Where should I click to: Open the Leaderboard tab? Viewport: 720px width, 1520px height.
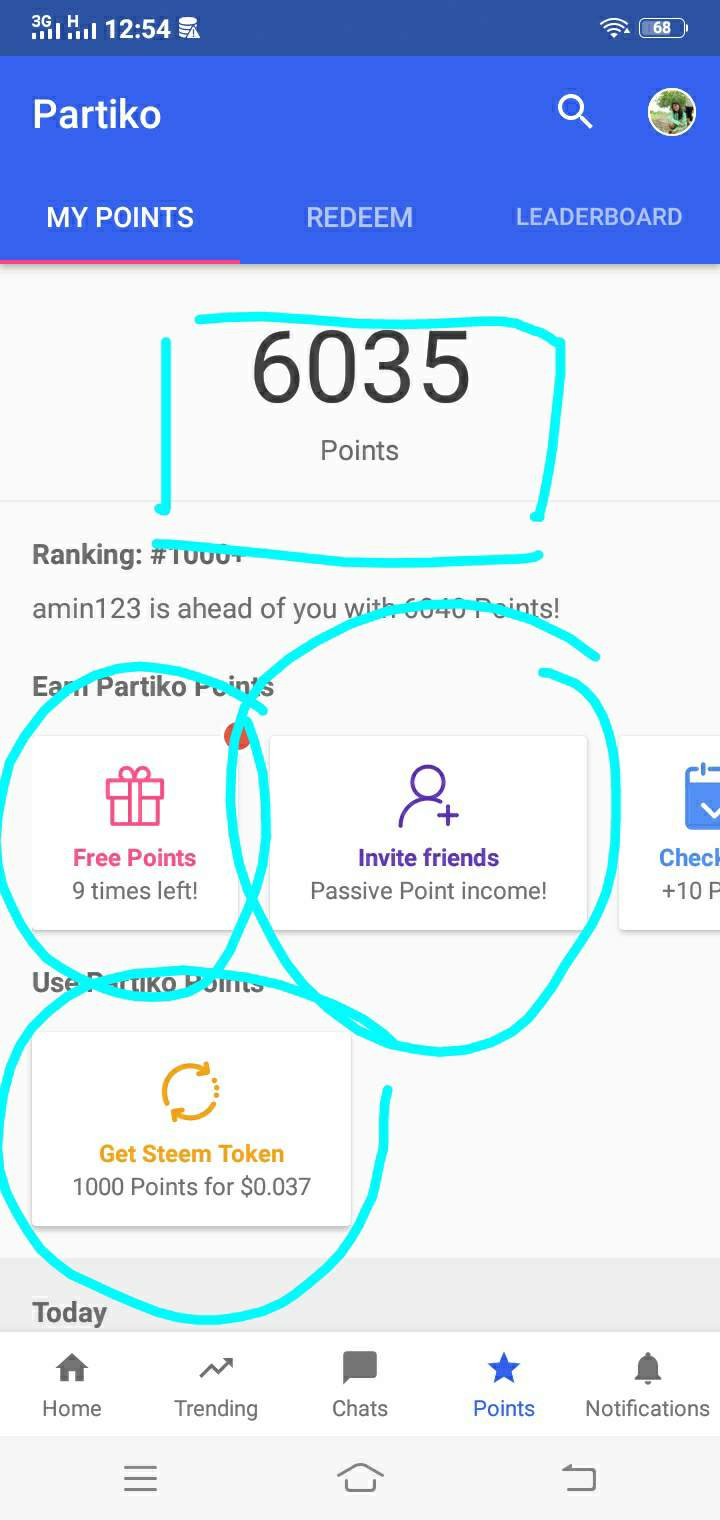coord(598,217)
